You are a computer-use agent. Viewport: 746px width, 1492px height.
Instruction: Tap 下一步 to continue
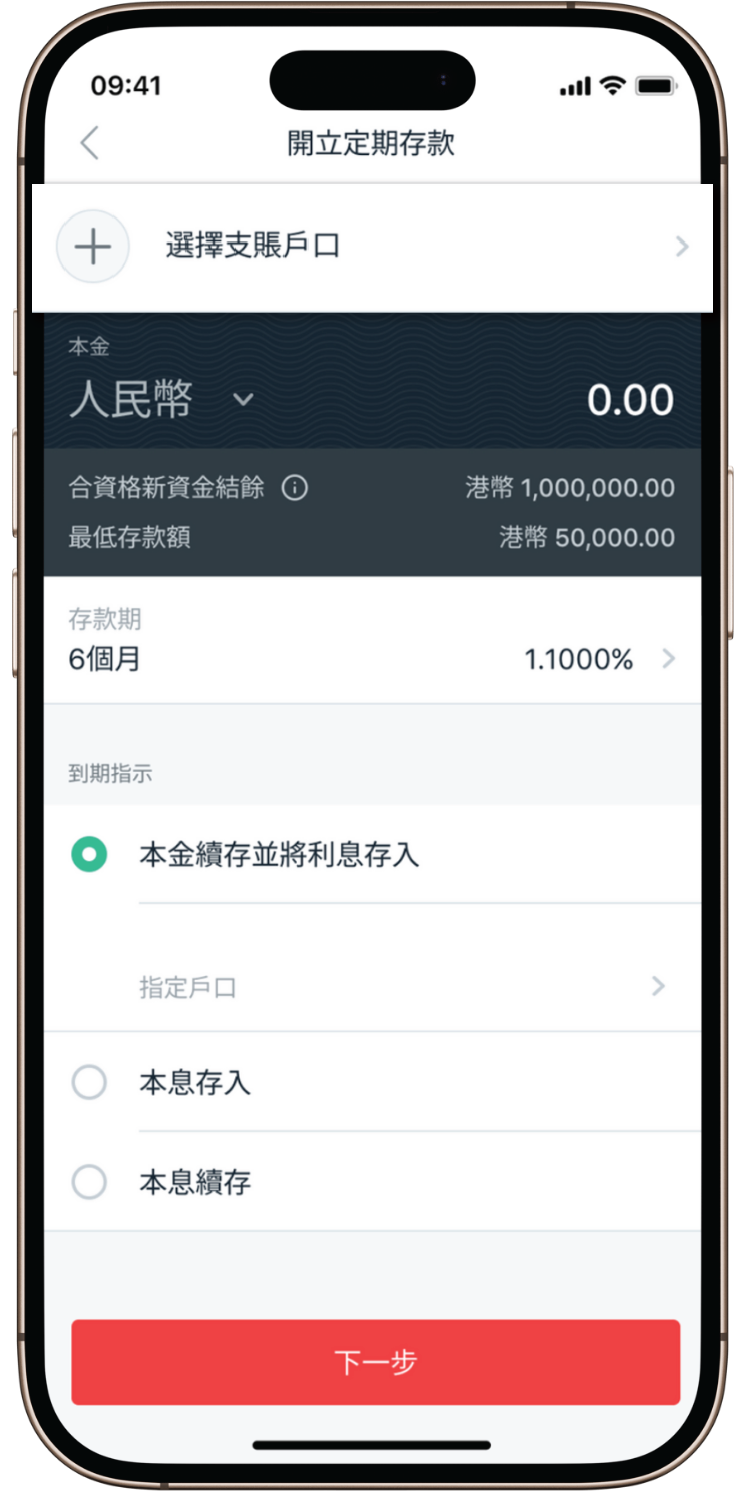pyautogui.click(x=375, y=1362)
